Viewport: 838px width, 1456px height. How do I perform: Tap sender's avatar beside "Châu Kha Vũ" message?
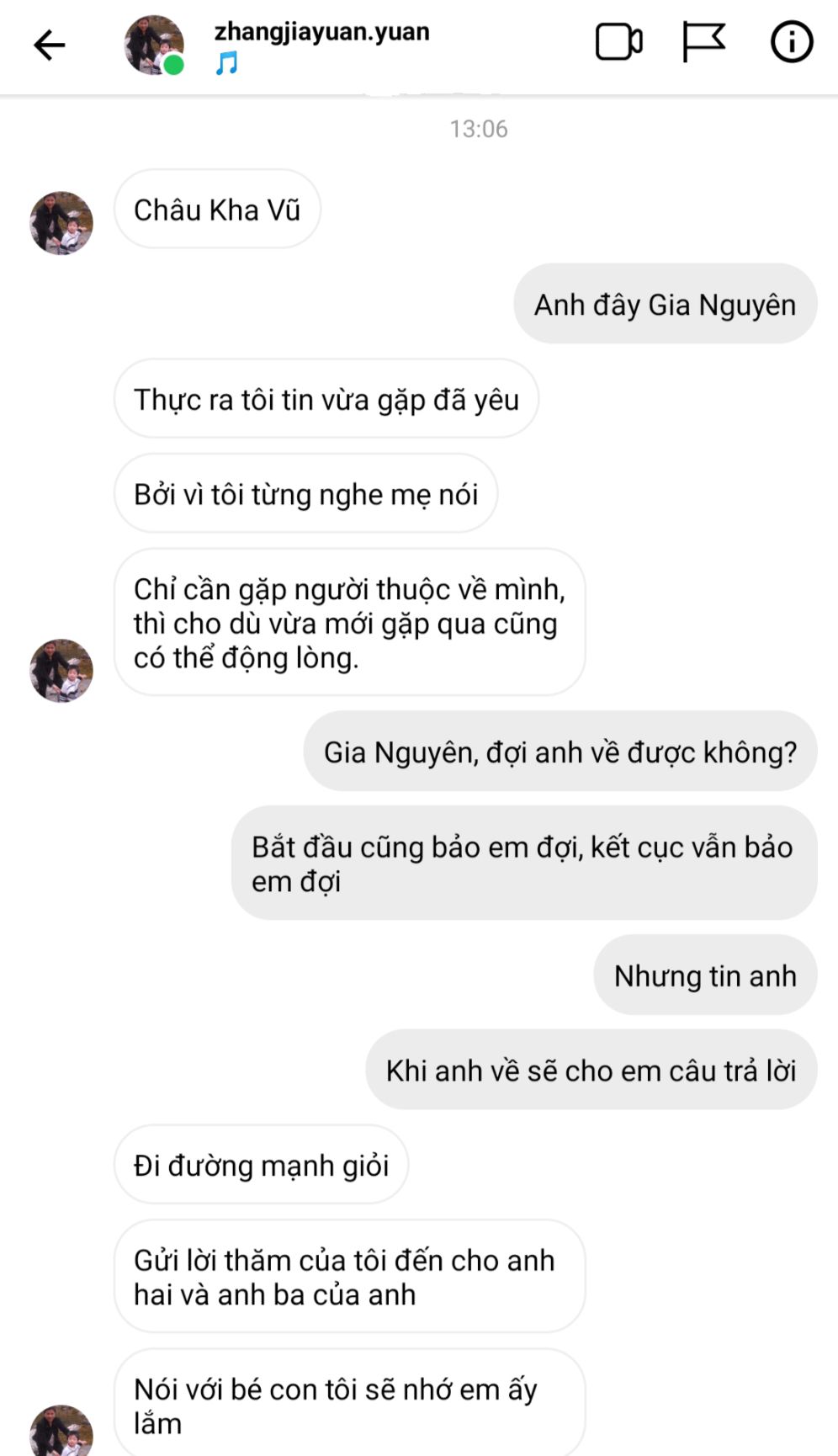(x=61, y=223)
